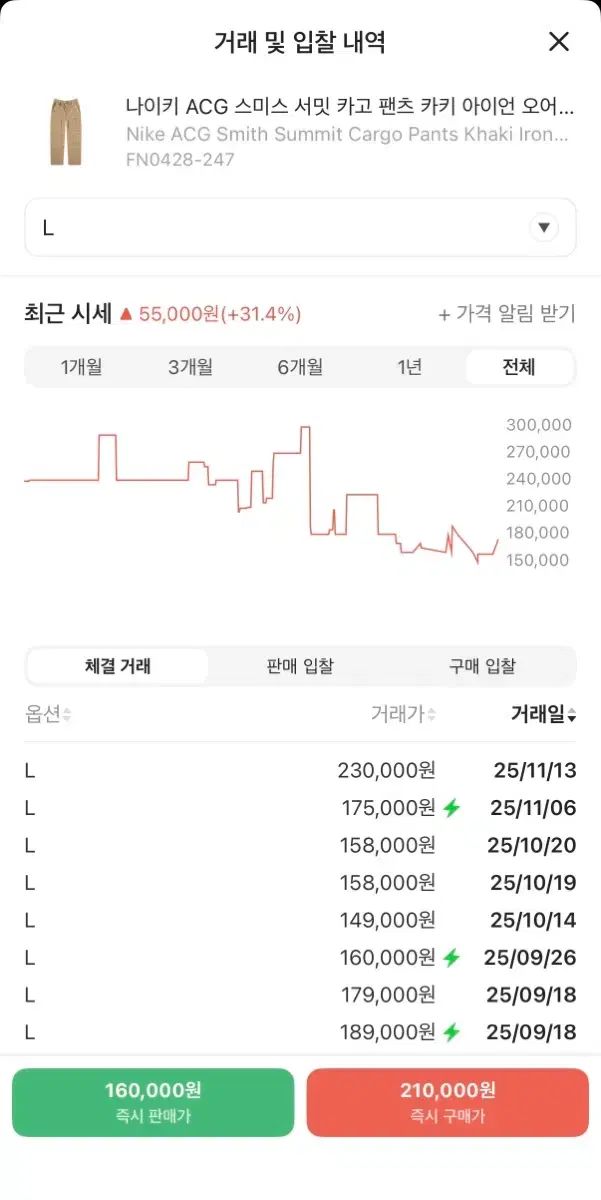The image size is (601, 1200).
Task: Select the 6개월 period
Action: (300, 367)
